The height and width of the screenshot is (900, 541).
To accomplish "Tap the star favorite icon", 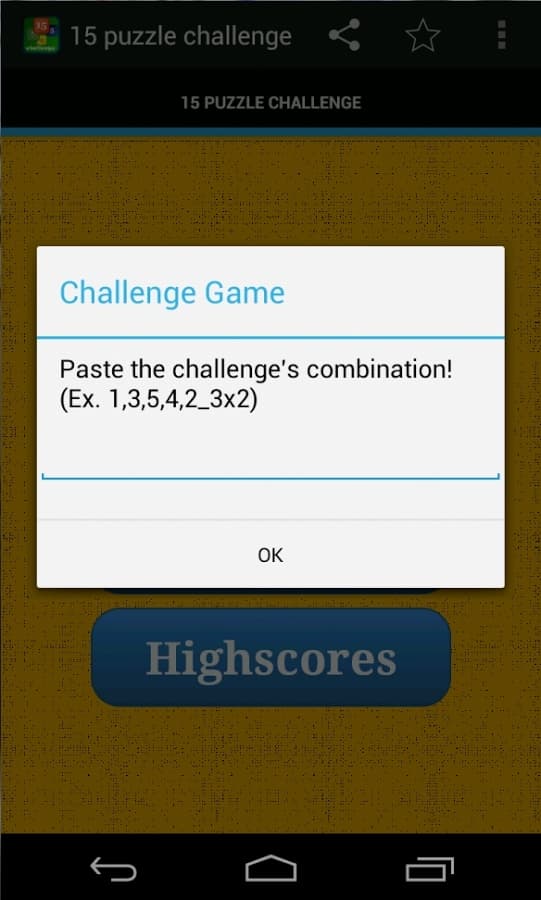I will (422, 35).
